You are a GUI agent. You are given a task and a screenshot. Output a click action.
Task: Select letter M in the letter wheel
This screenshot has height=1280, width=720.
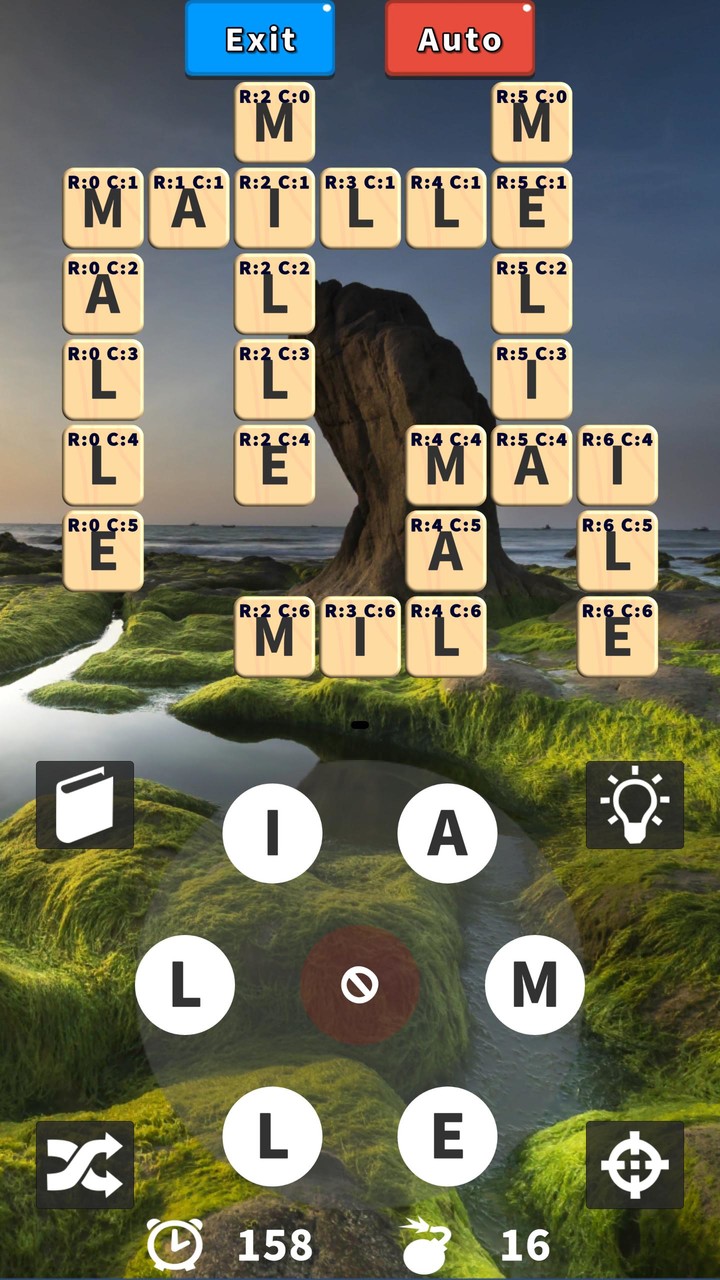(537, 985)
